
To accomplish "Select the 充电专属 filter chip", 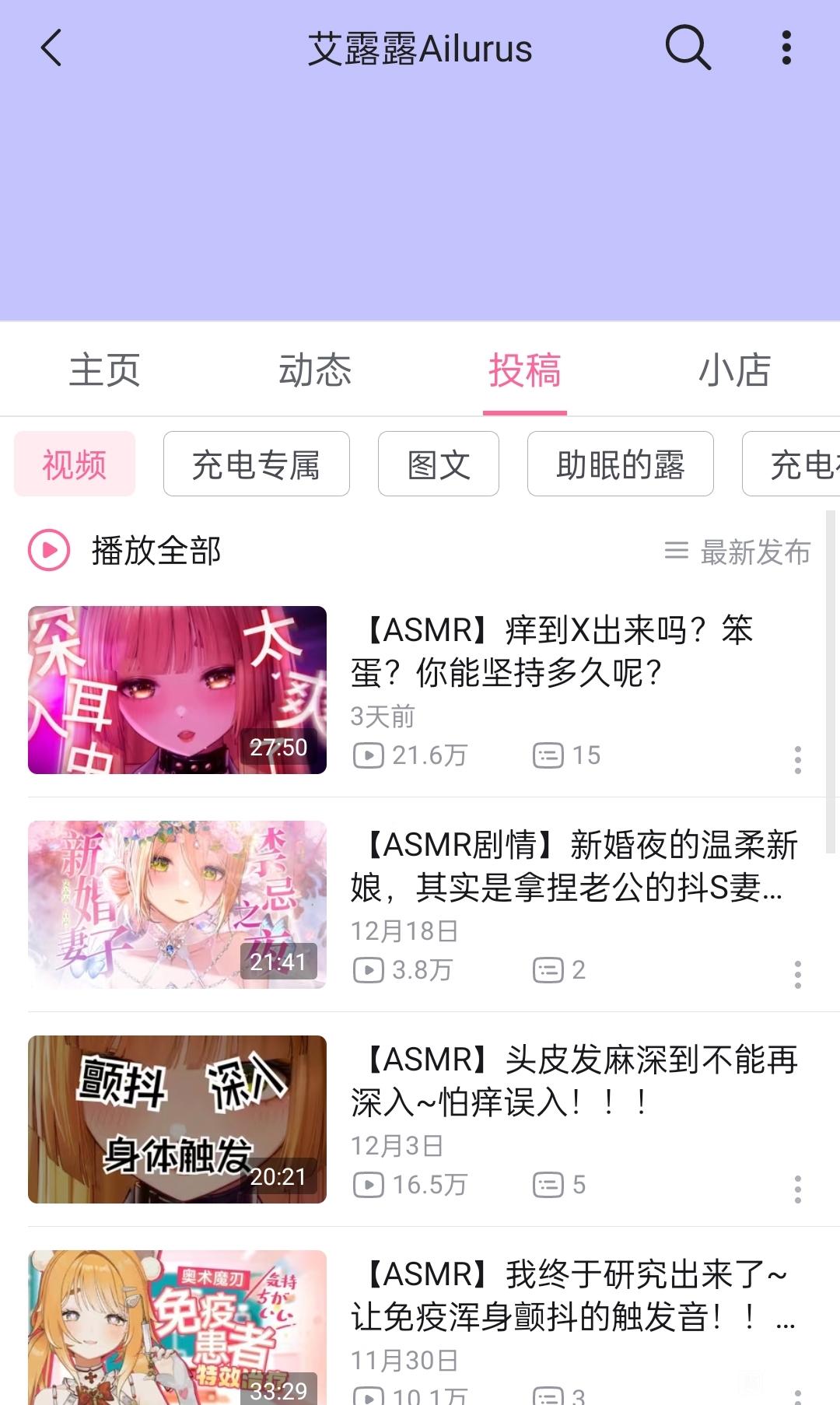I will 256,464.
